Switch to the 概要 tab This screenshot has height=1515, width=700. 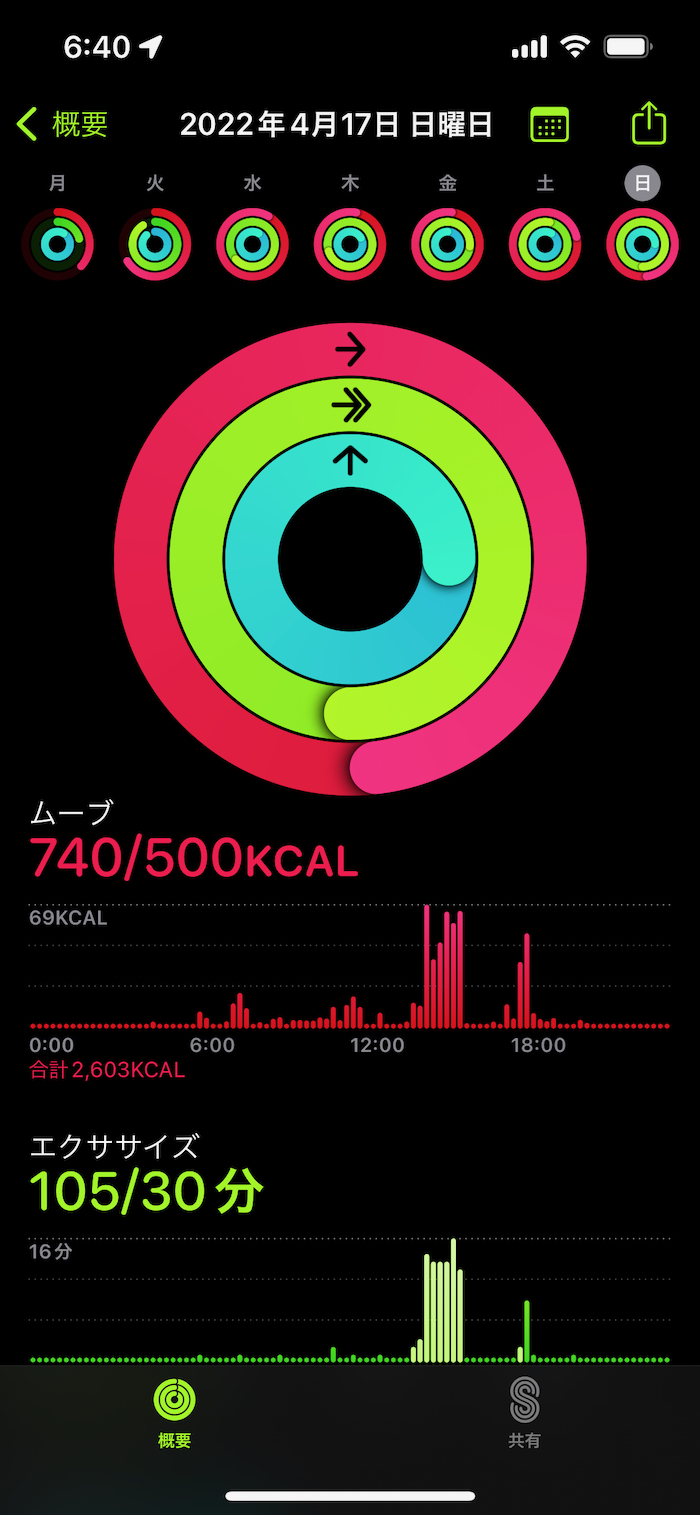(x=175, y=1413)
